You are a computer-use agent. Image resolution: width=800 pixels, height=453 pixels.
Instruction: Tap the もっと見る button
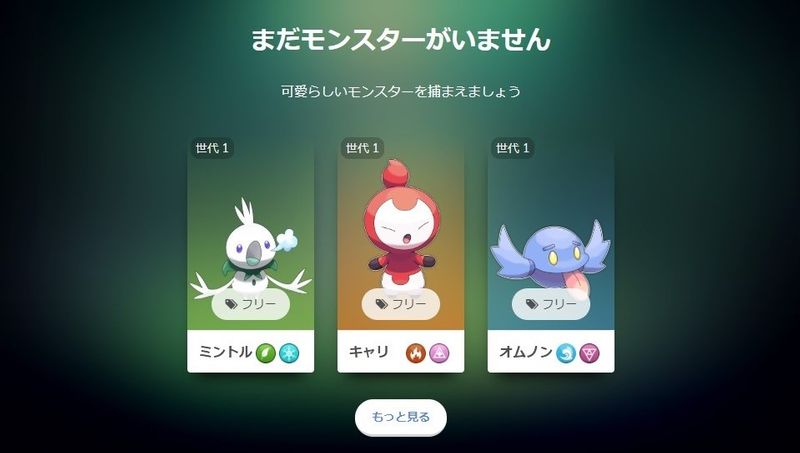[x=400, y=417]
